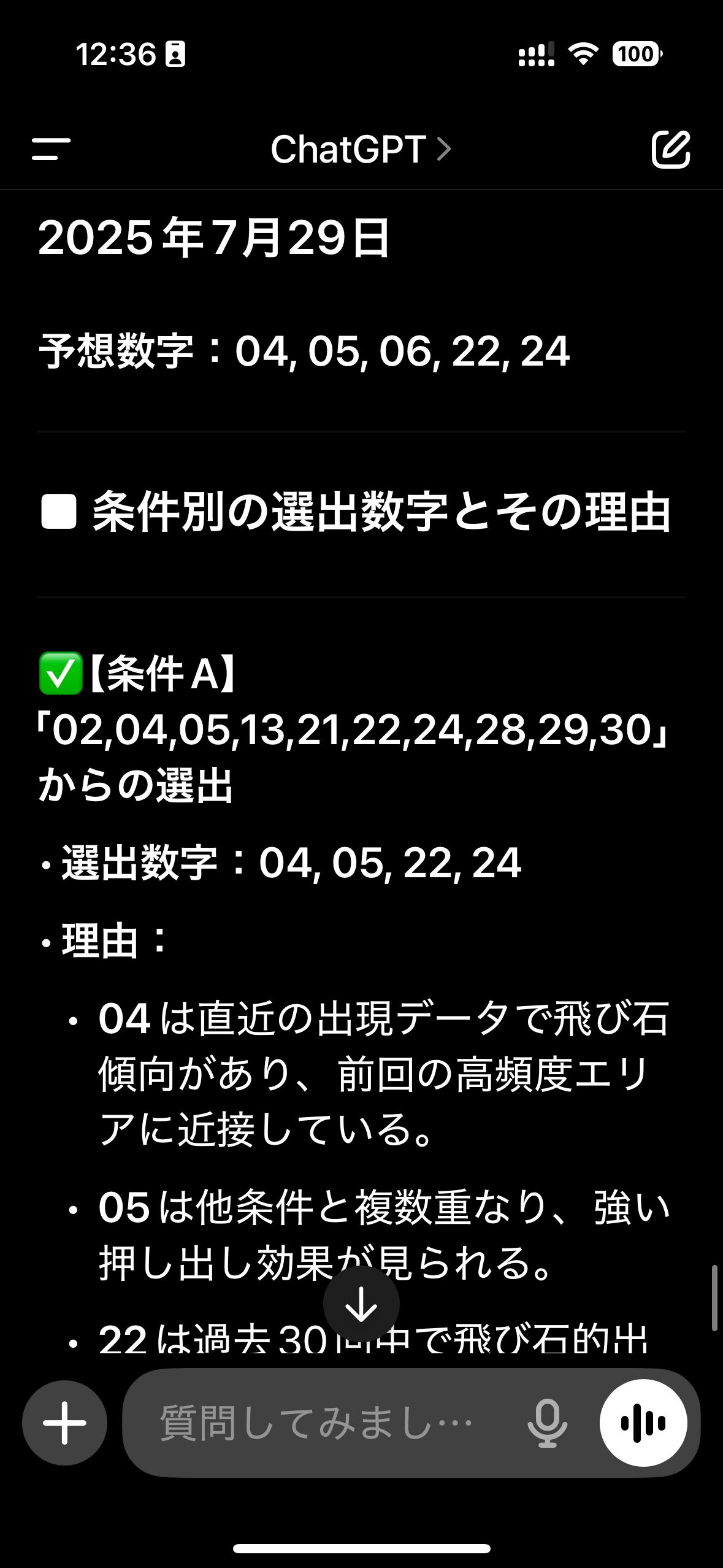The width and height of the screenshot is (723, 1568).
Task: Open the sidebar menu
Action: click(x=51, y=149)
